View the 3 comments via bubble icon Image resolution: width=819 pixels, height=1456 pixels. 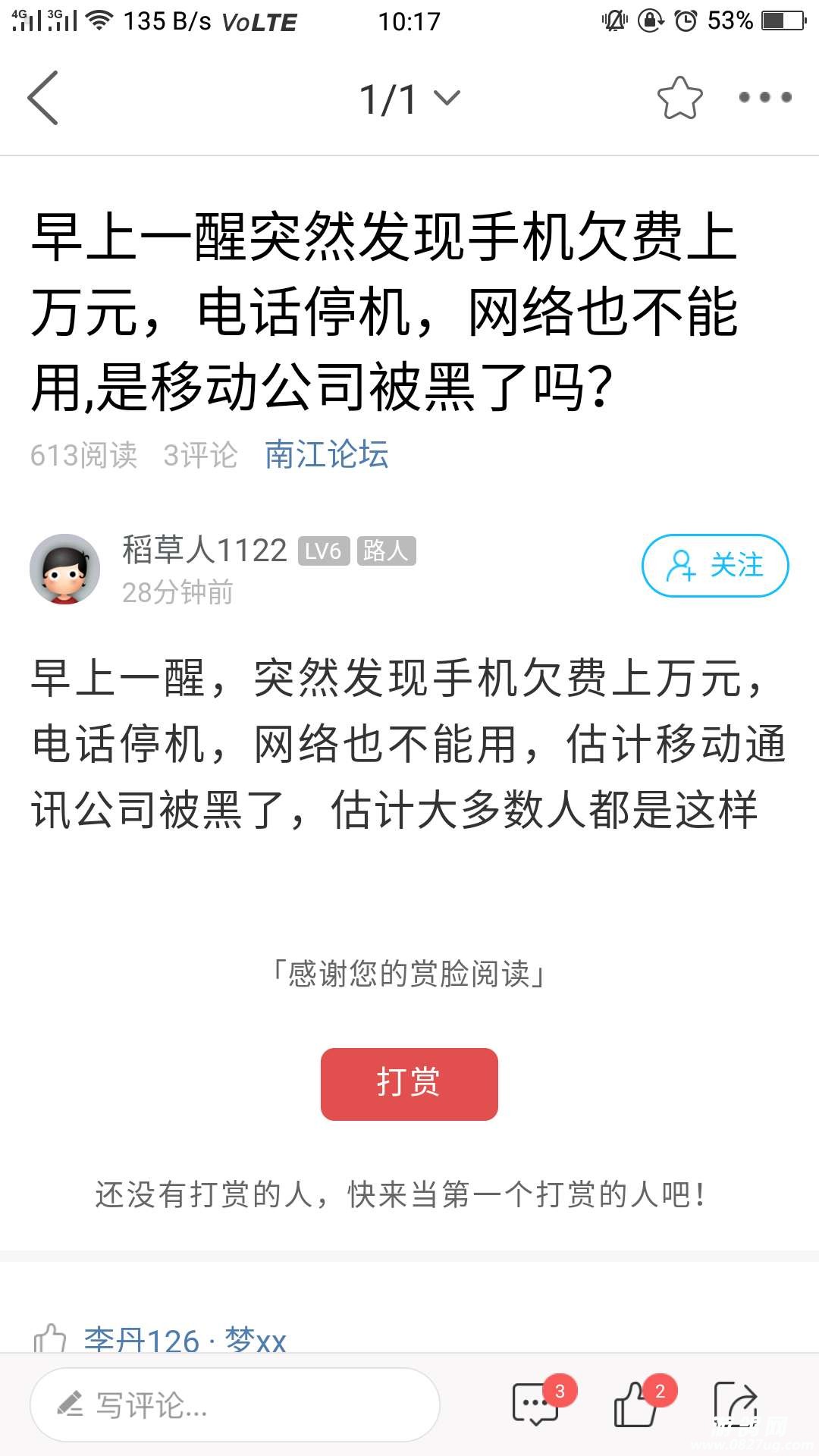tap(536, 1404)
